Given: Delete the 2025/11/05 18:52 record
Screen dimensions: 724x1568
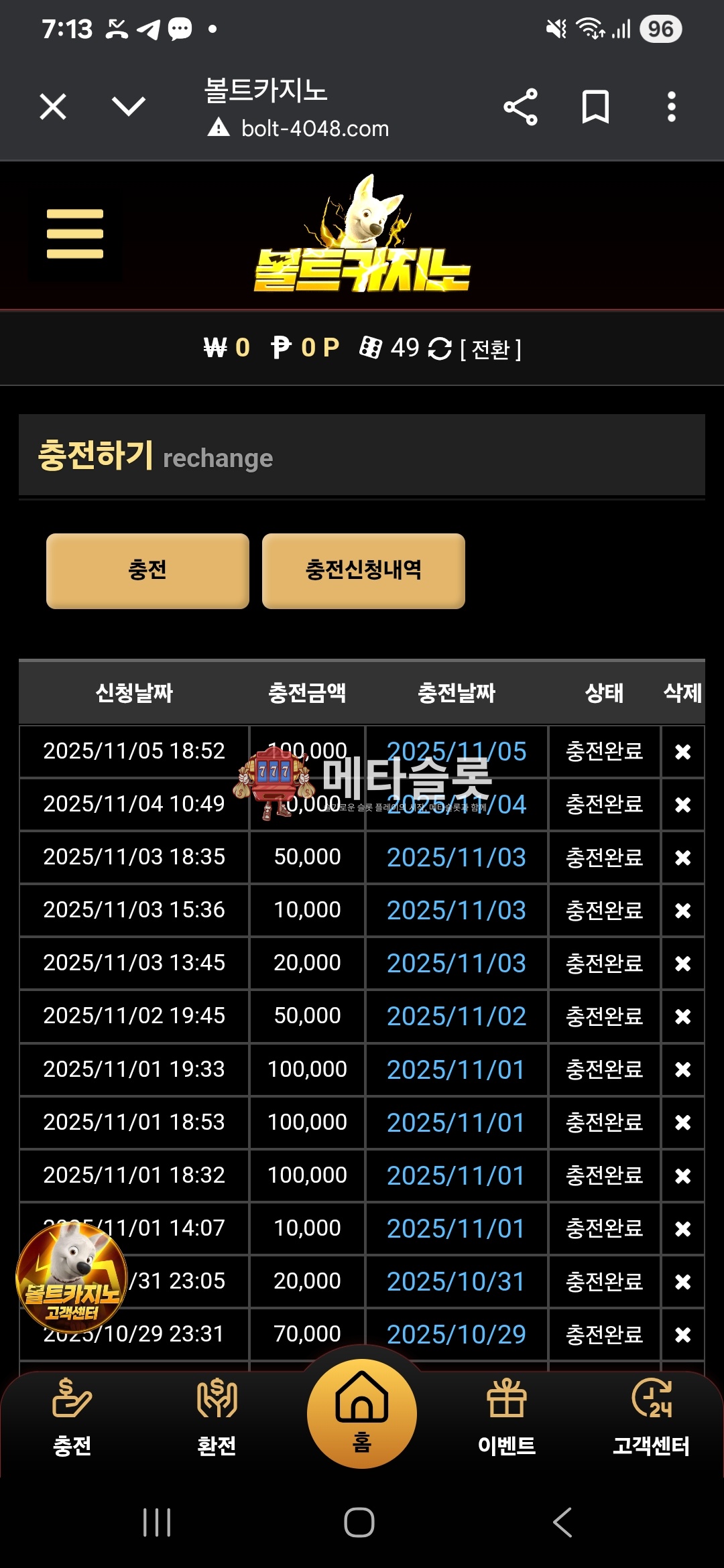Looking at the screenshot, I should pos(682,752).
